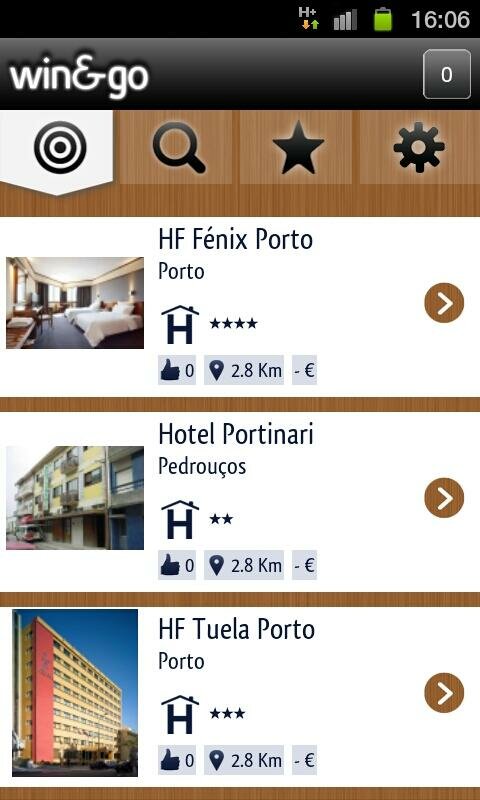Open Hotel Portinari details arrow
This screenshot has height=800, width=480.
coord(444,498)
